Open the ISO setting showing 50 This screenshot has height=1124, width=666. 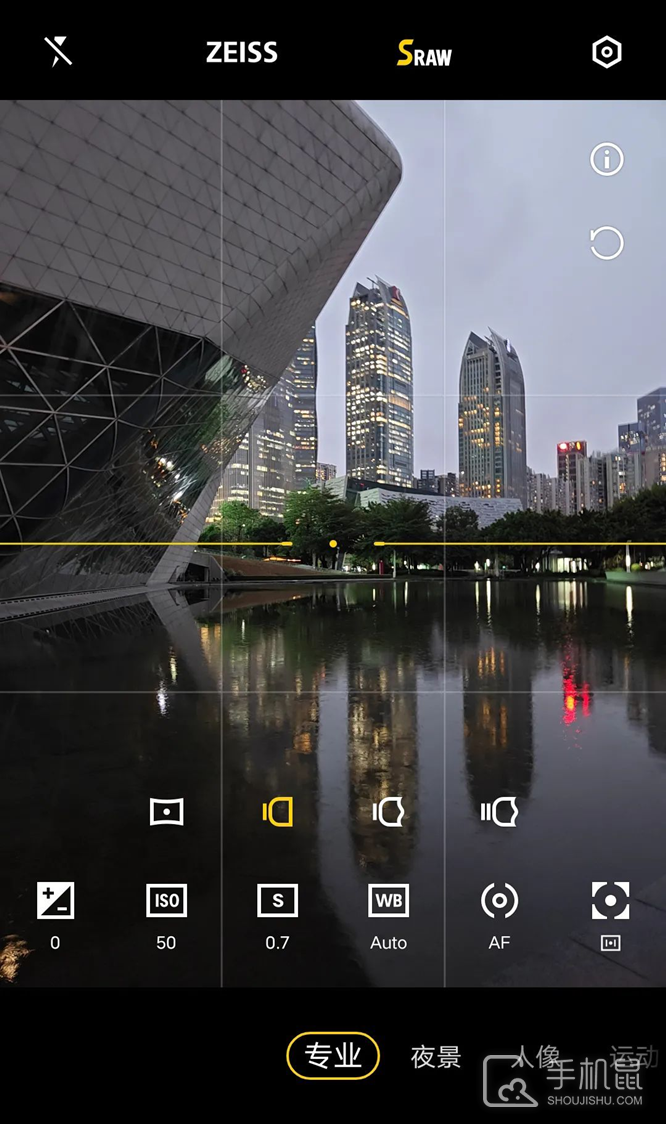tap(166, 913)
